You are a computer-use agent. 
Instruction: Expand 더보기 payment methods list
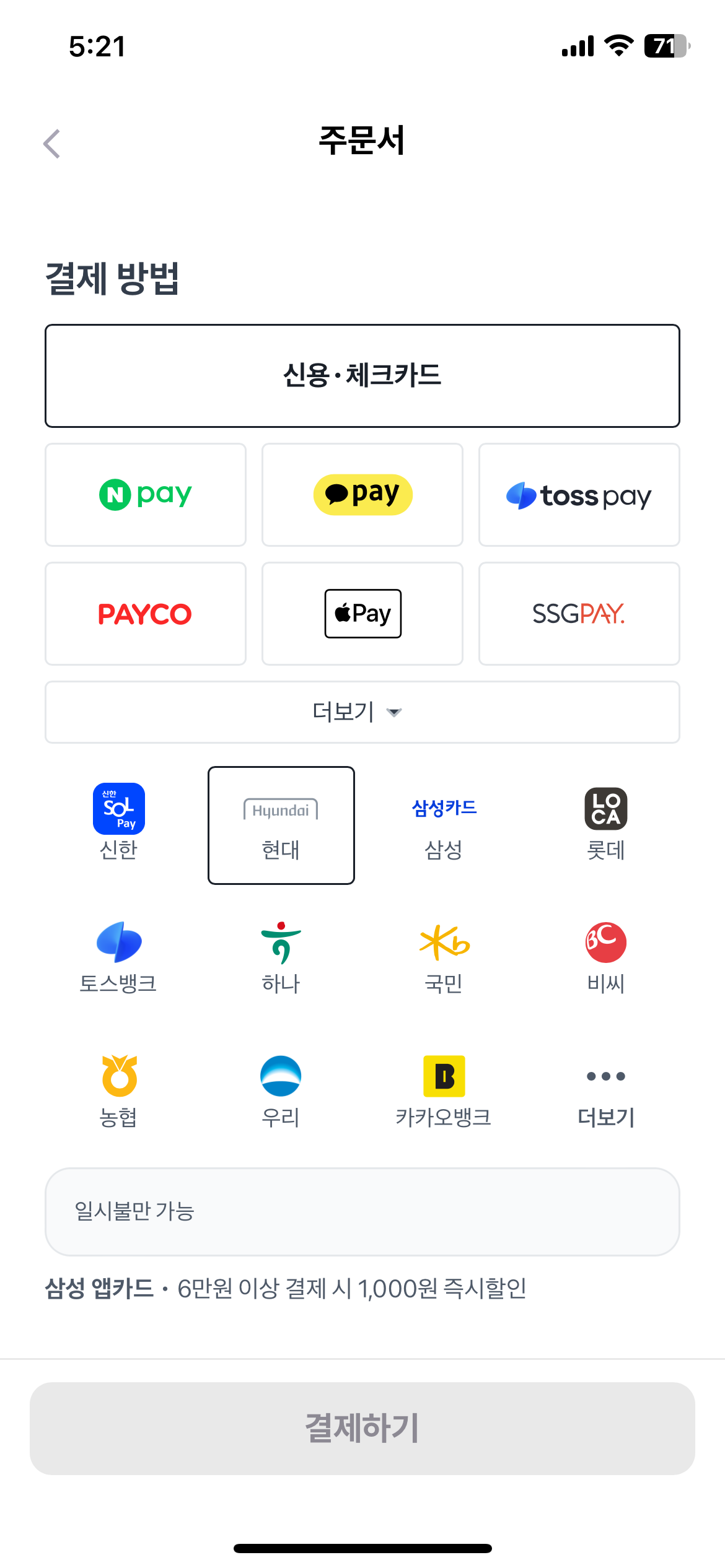pos(362,712)
